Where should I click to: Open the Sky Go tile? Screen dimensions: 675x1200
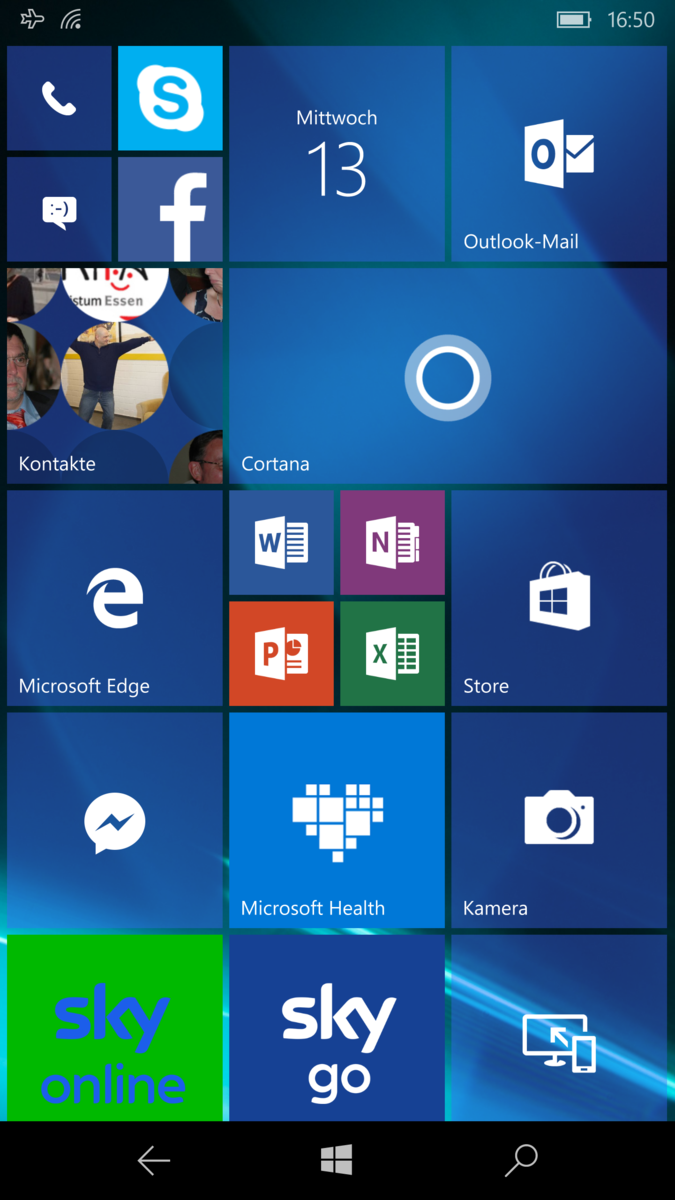coord(337,1027)
